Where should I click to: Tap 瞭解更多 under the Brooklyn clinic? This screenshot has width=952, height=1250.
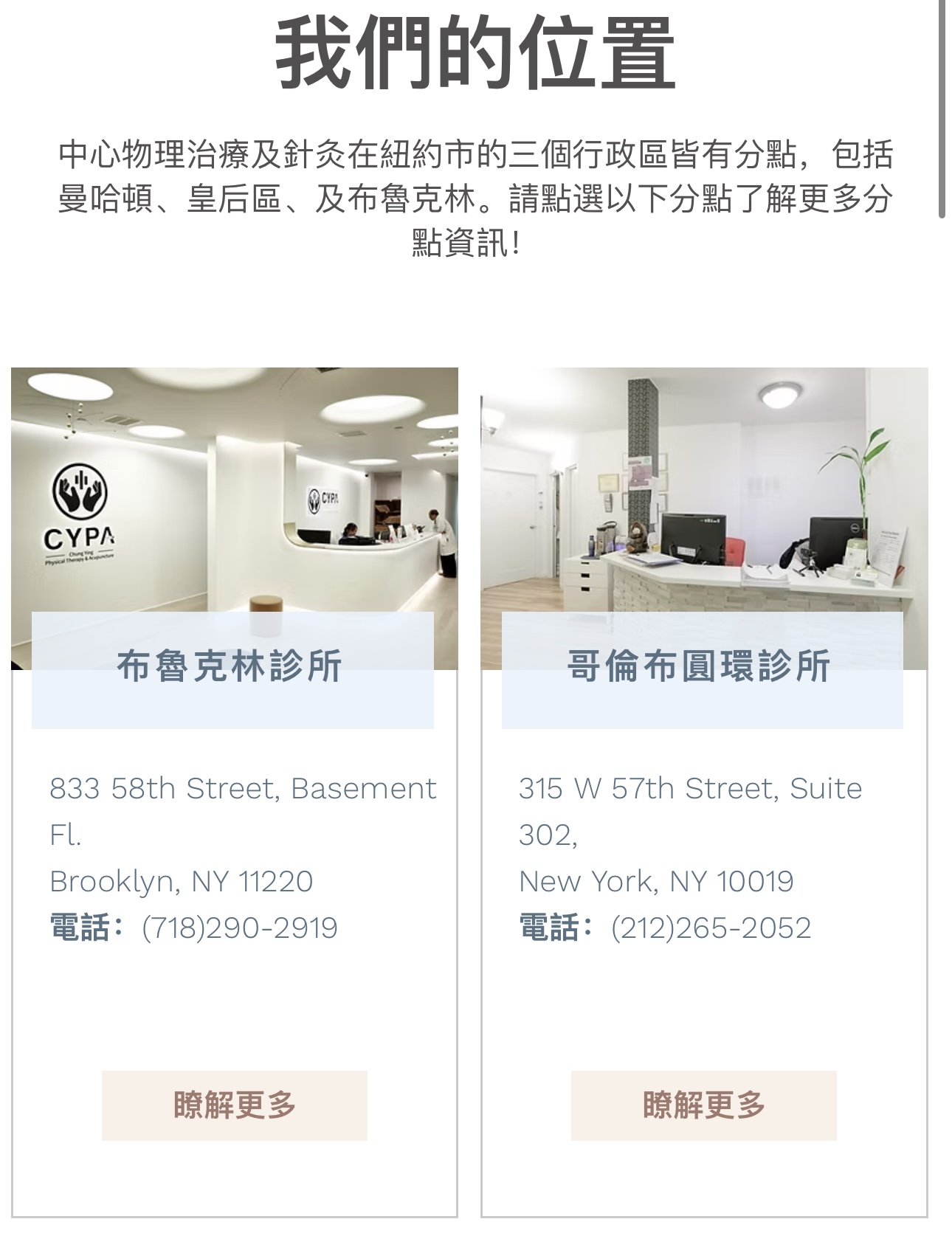click(234, 1105)
